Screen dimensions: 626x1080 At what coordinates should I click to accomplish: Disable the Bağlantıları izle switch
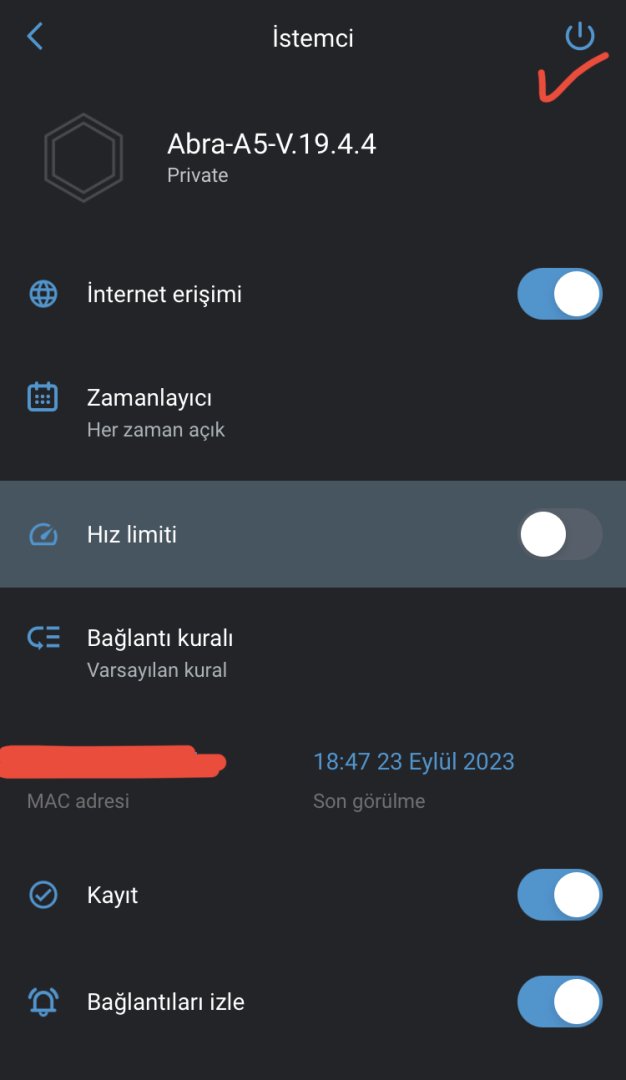pyautogui.click(x=559, y=1001)
